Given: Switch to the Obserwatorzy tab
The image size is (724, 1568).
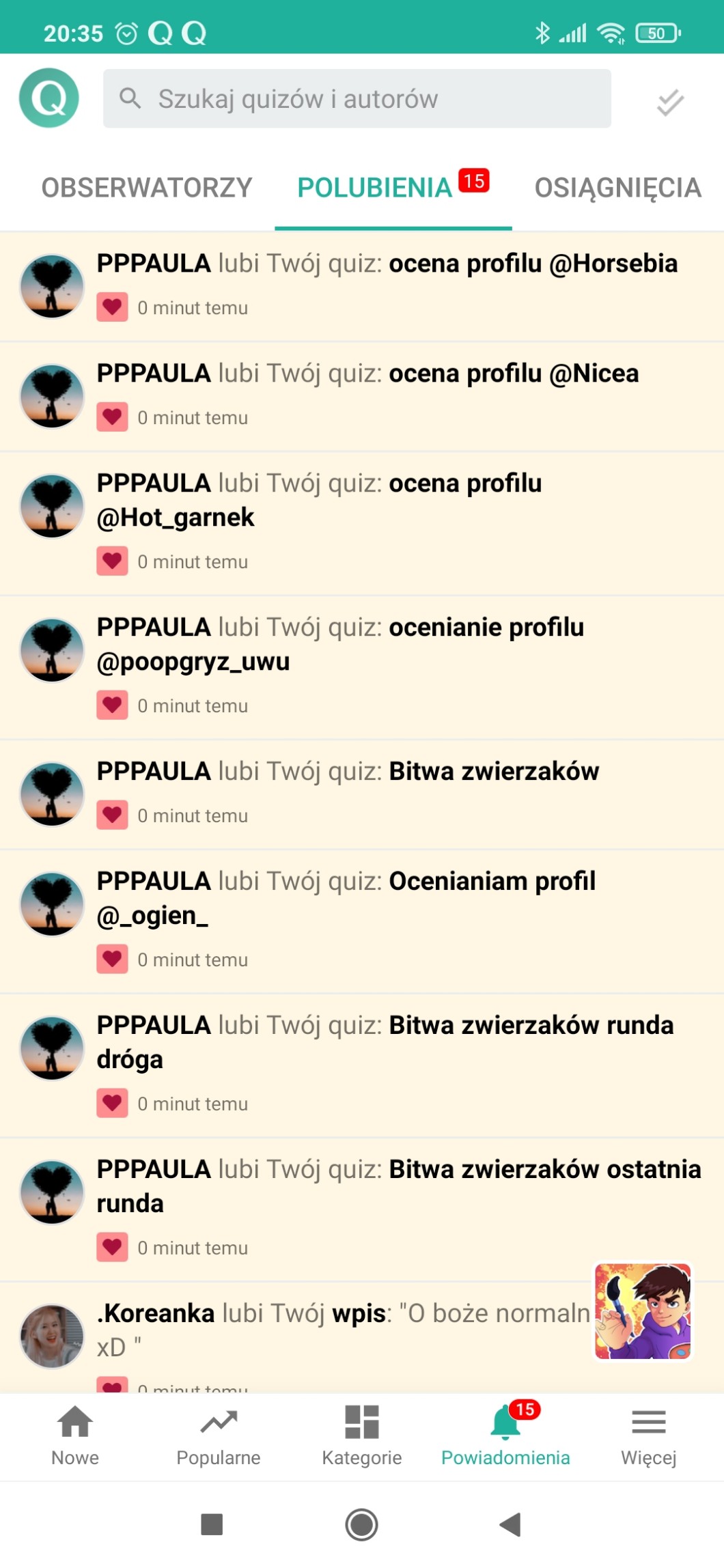Looking at the screenshot, I should [x=147, y=188].
